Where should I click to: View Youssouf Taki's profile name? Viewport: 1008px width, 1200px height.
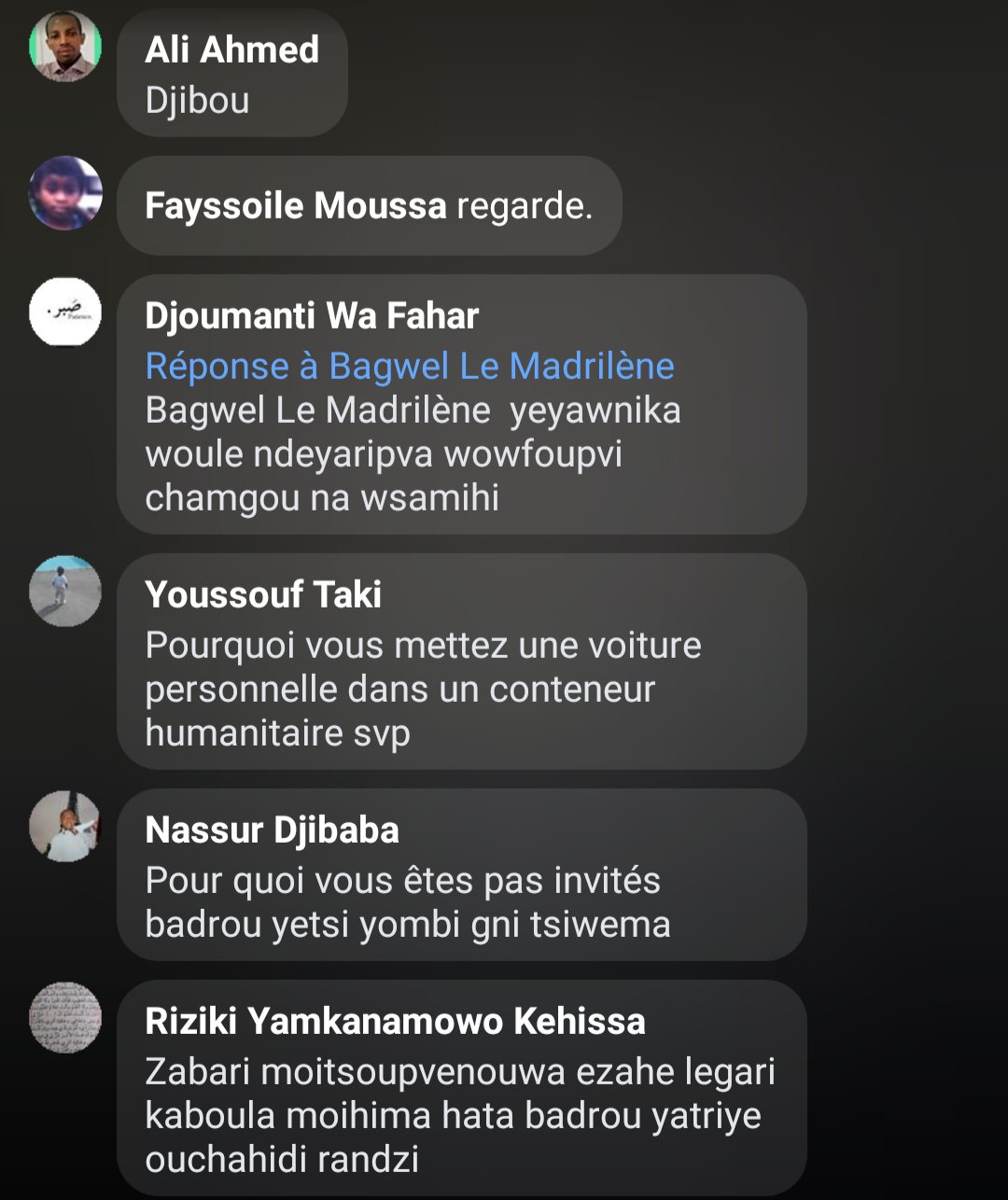tap(263, 594)
